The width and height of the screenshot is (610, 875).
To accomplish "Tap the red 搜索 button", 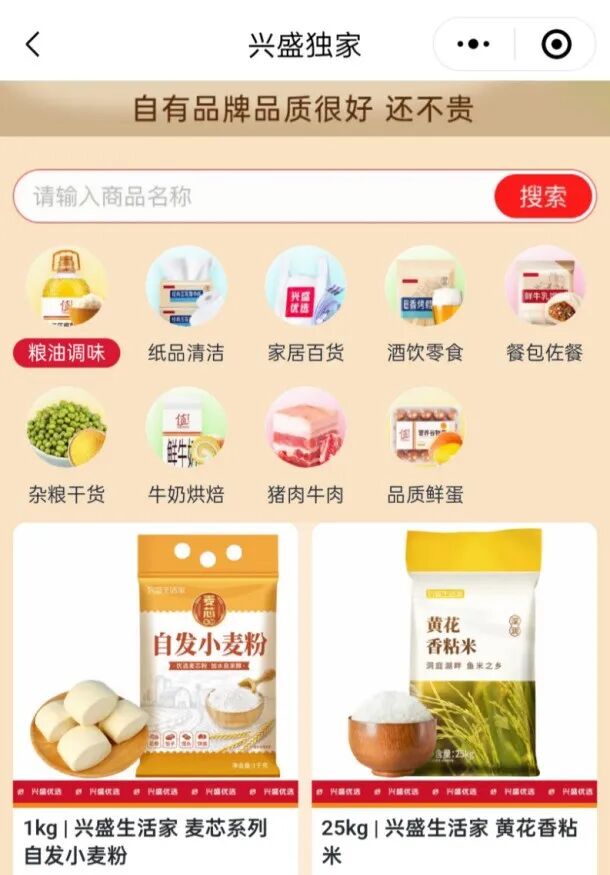I will (x=543, y=196).
